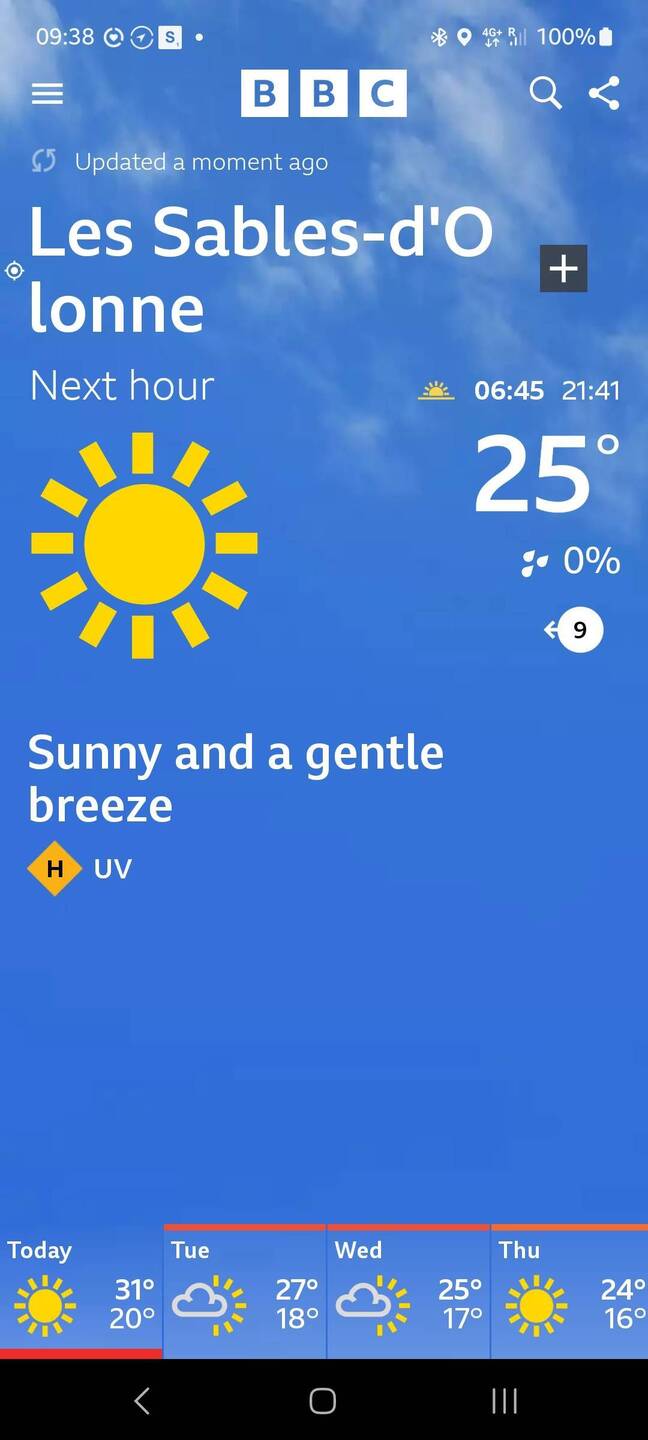Viewport: 648px width, 1440px height.
Task: Refresh the forecast via the update icon
Action: point(43,161)
